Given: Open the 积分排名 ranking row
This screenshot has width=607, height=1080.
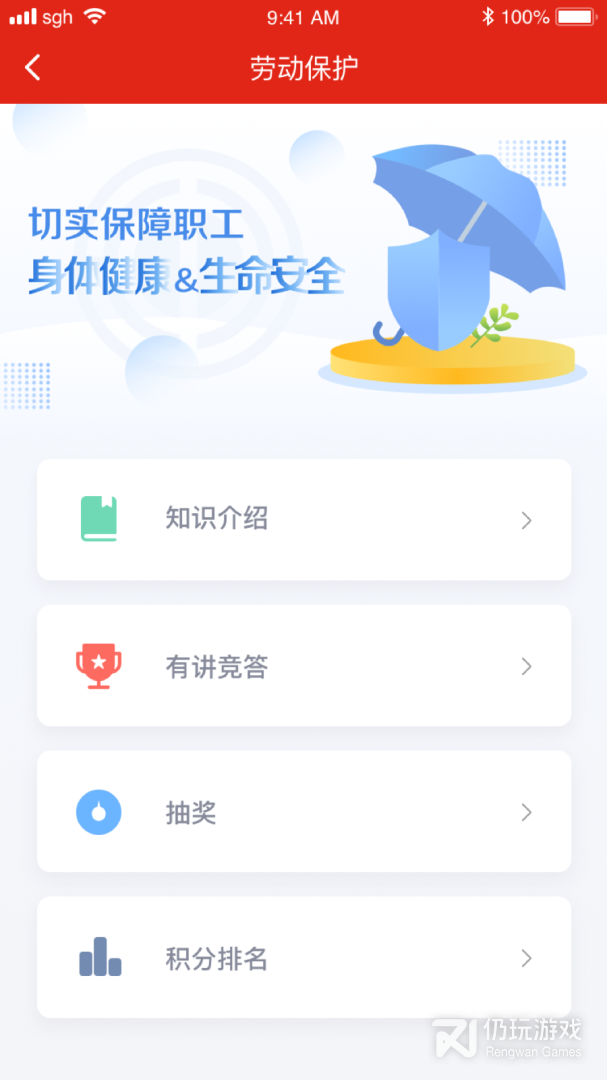Looking at the screenshot, I should coord(303,958).
